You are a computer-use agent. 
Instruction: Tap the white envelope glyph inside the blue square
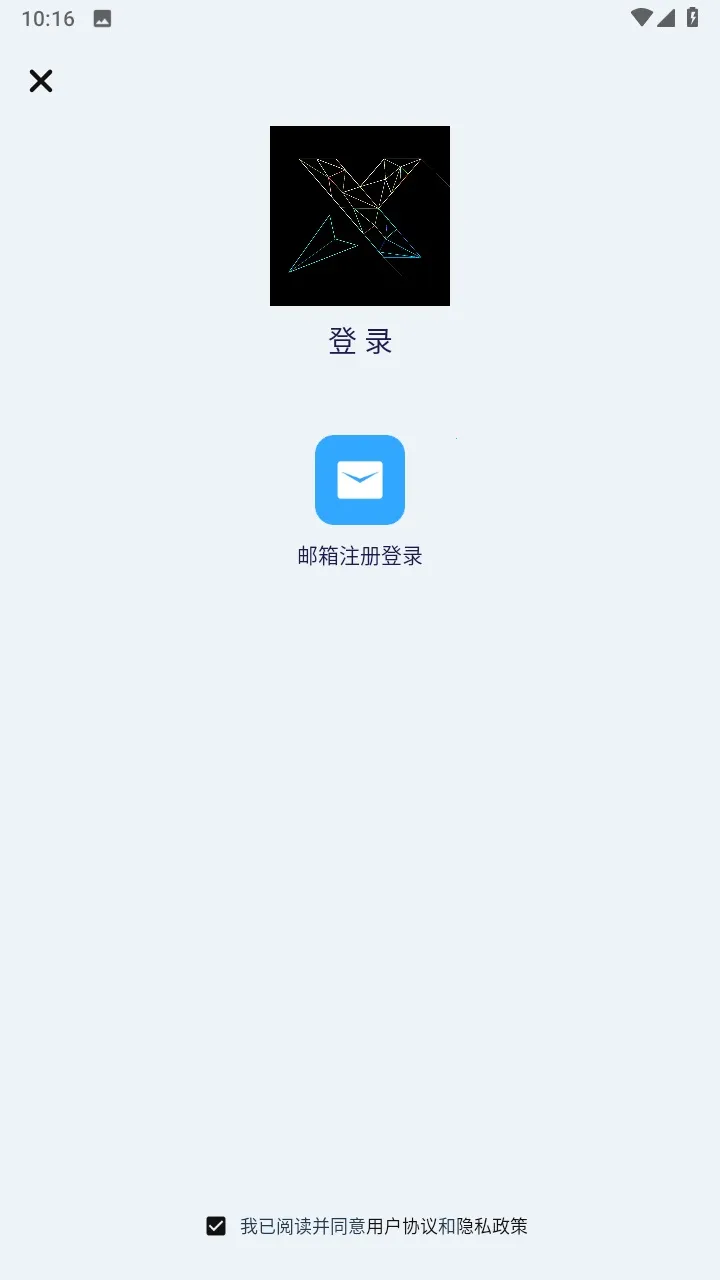coord(360,480)
